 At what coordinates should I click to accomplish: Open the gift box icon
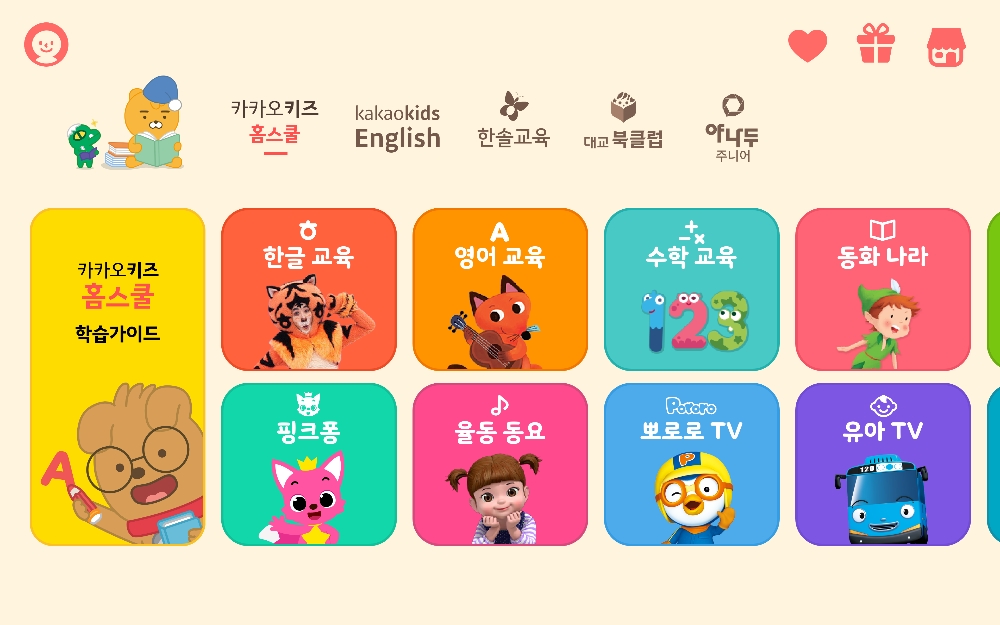coord(876,45)
